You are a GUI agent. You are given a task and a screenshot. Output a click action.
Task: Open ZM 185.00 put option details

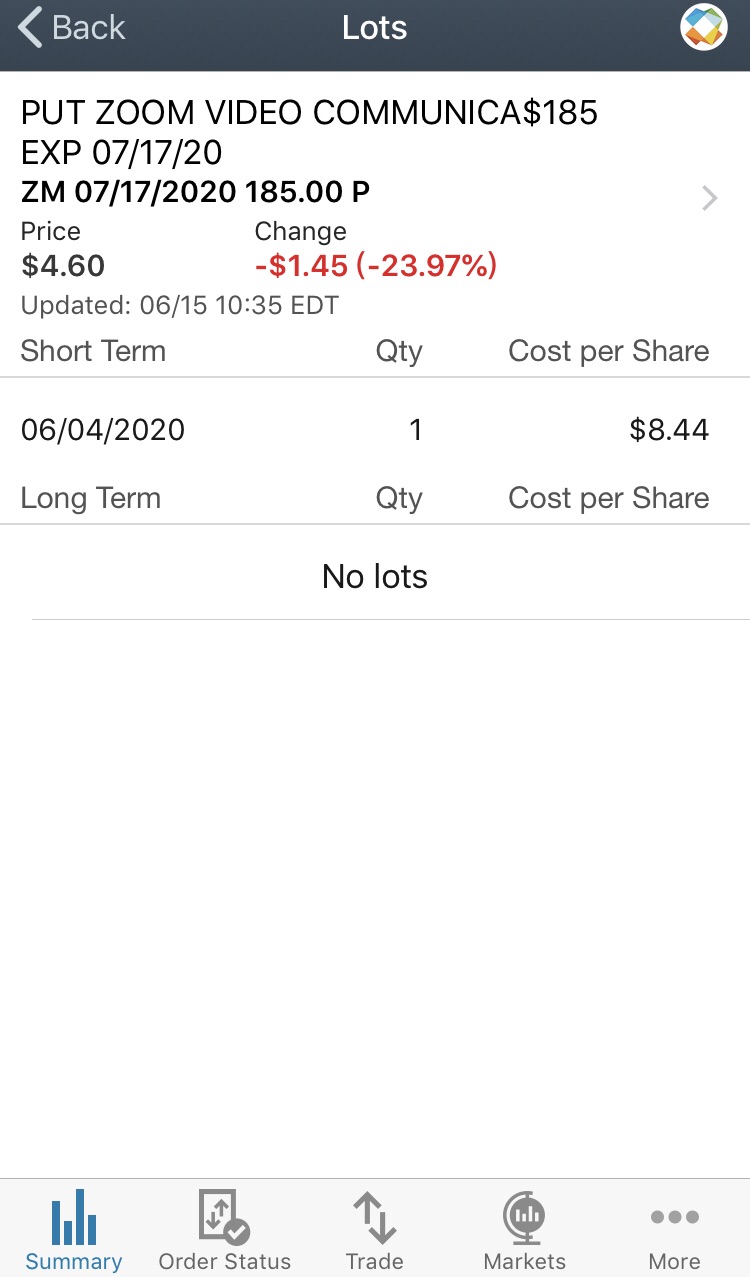(375, 198)
